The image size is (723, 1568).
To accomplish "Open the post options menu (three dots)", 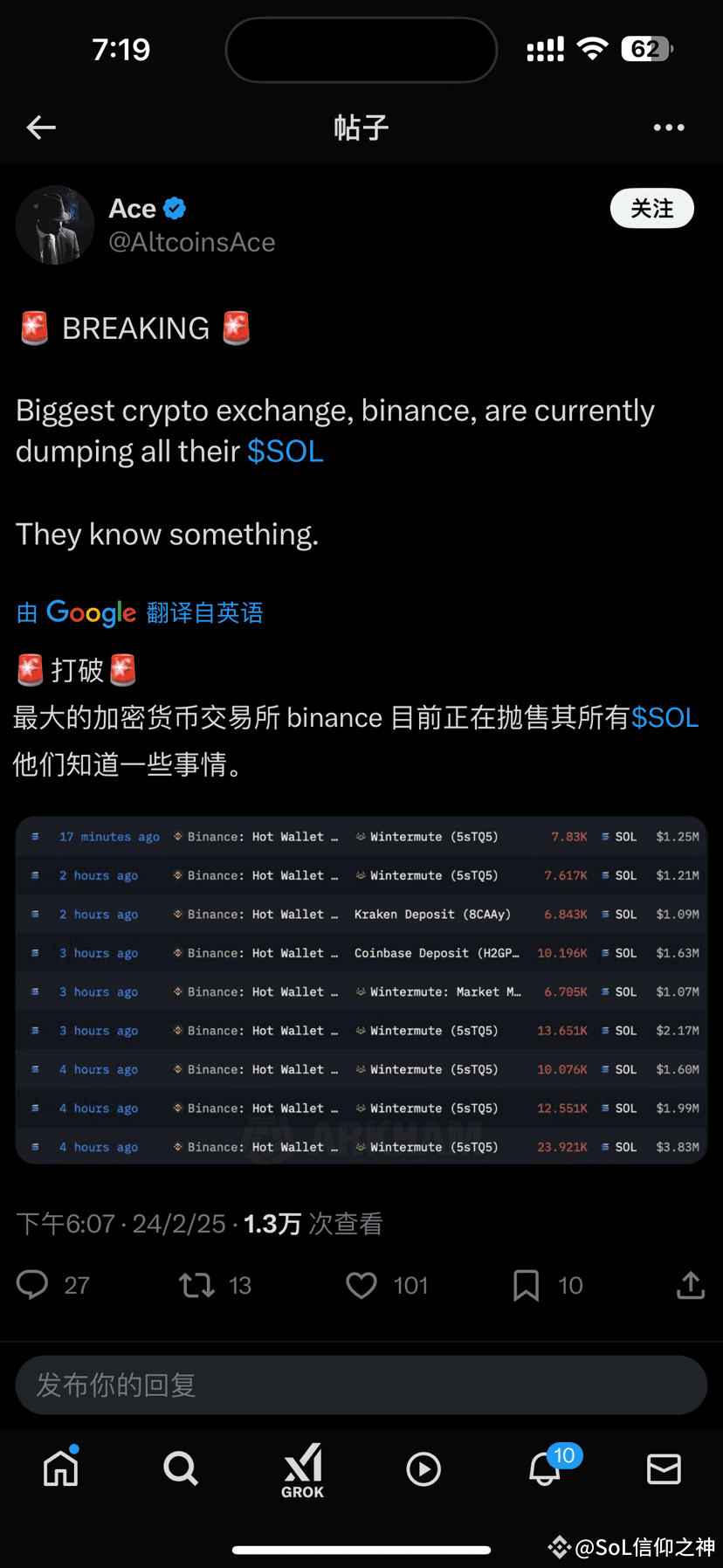I will click(669, 127).
